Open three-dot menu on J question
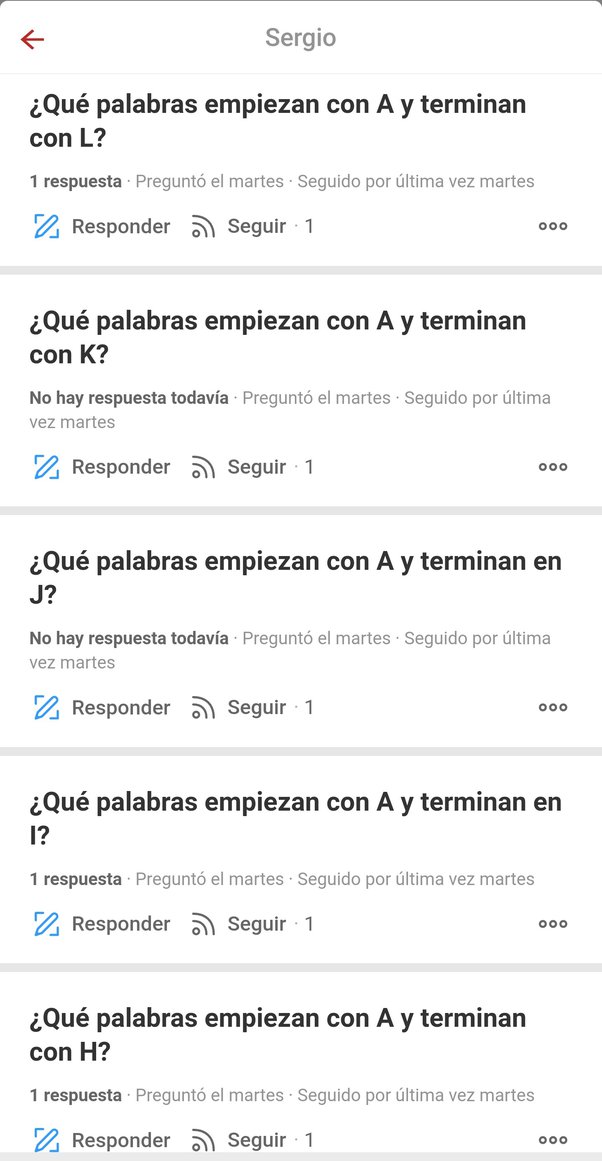Screen dimensions: 602x1161 (x=553, y=707)
